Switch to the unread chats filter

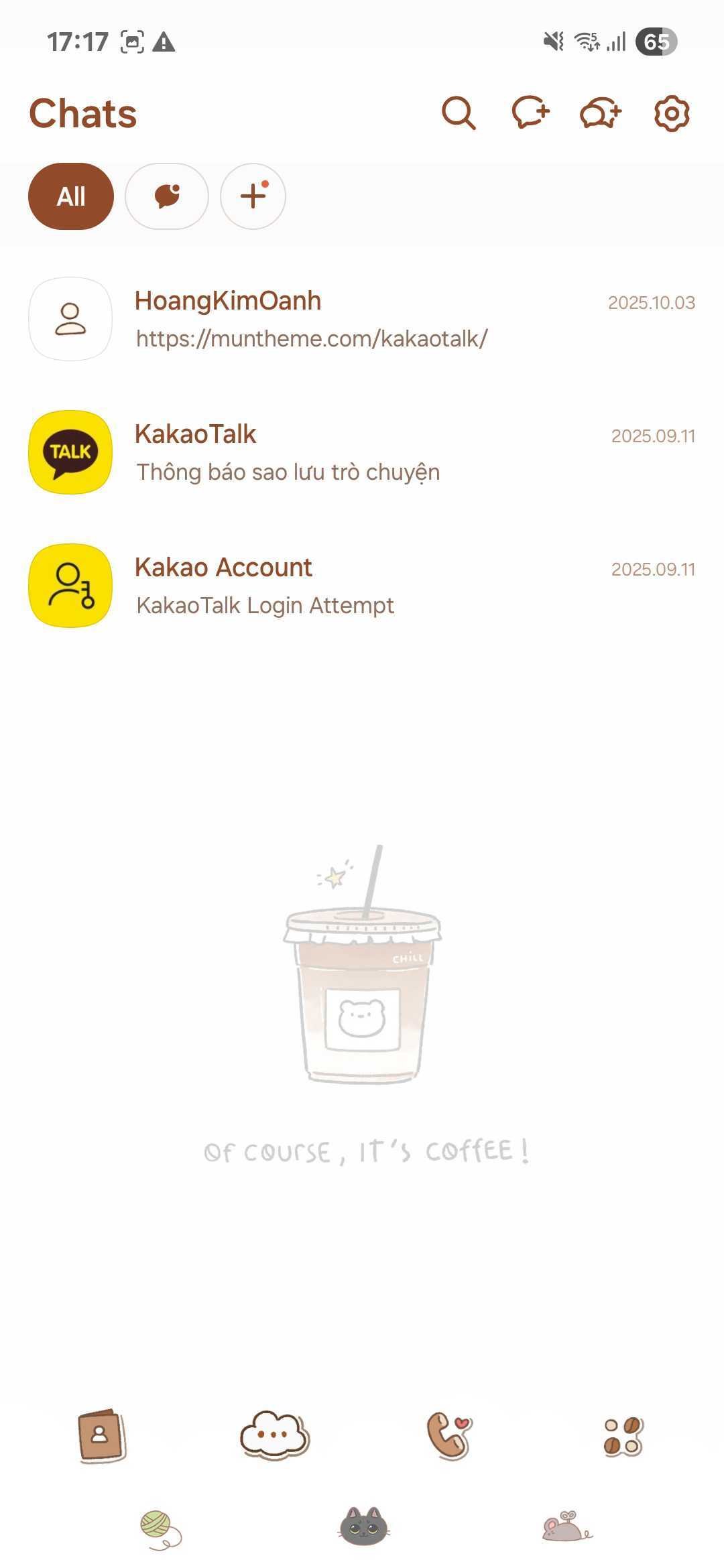click(x=167, y=196)
